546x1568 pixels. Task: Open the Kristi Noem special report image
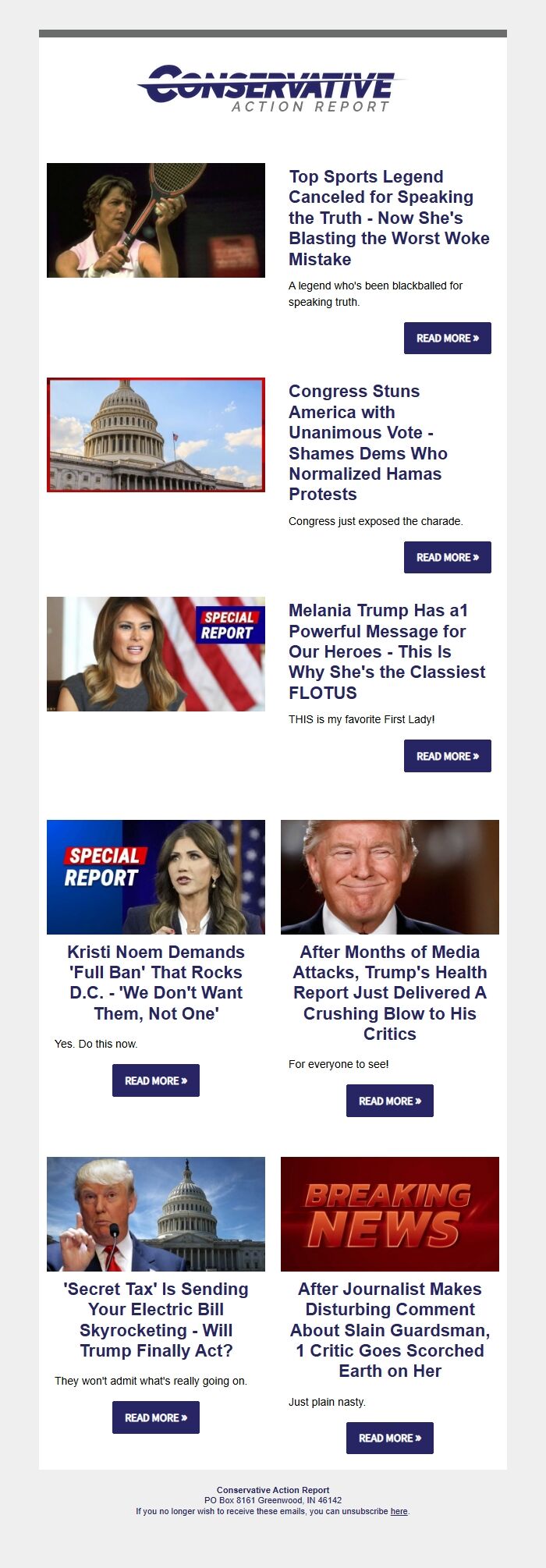156,877
